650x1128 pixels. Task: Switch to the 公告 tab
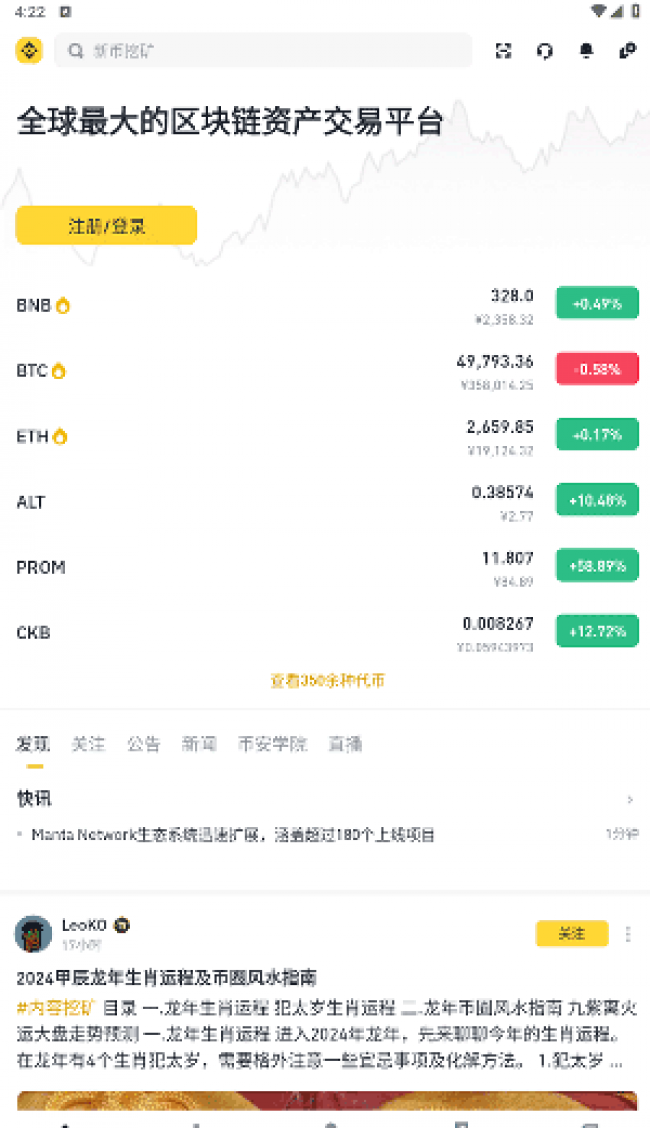(x=144, y=744)
